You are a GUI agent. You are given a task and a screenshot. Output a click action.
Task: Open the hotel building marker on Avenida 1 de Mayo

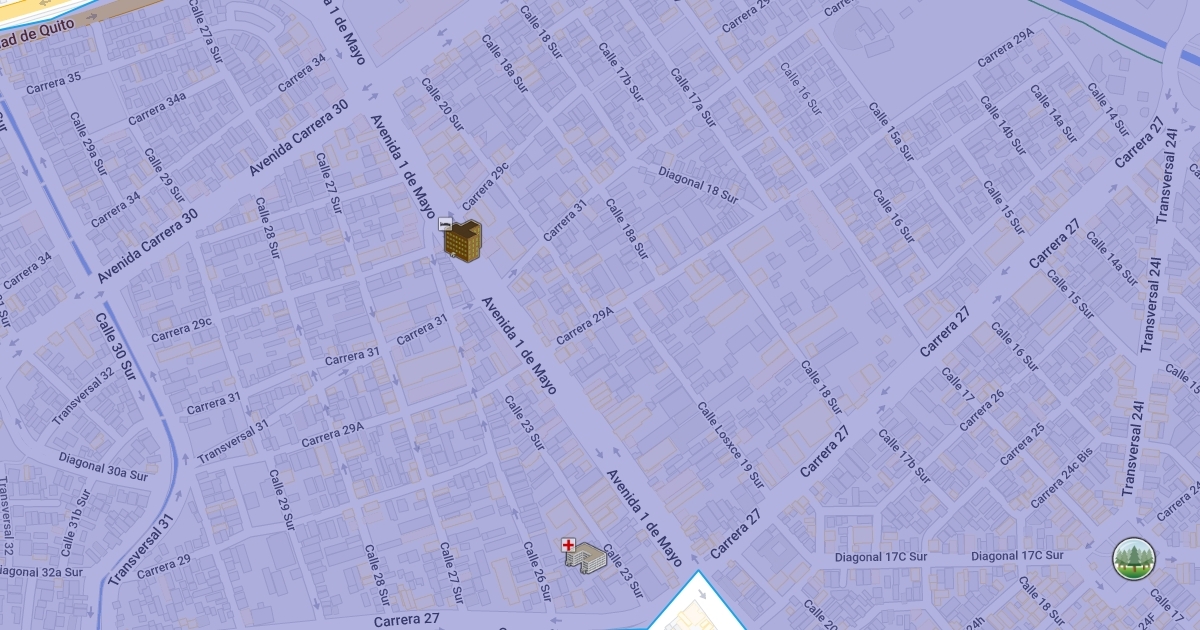pyautogui.click(x=463, y=240)
